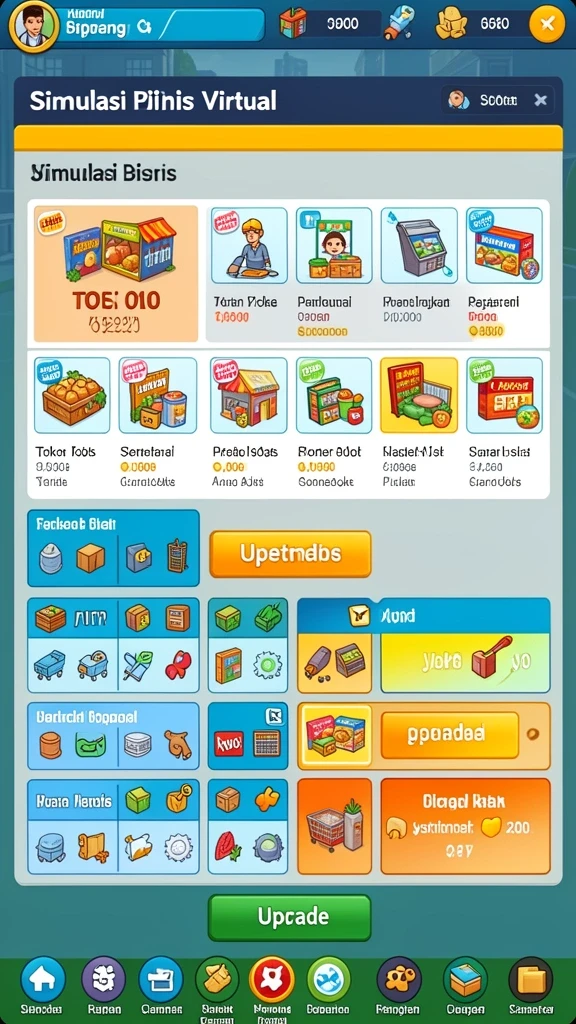Open the Dlaad Rlak reward card
The width and height of the screenshot is (576, 1024).
465,826
